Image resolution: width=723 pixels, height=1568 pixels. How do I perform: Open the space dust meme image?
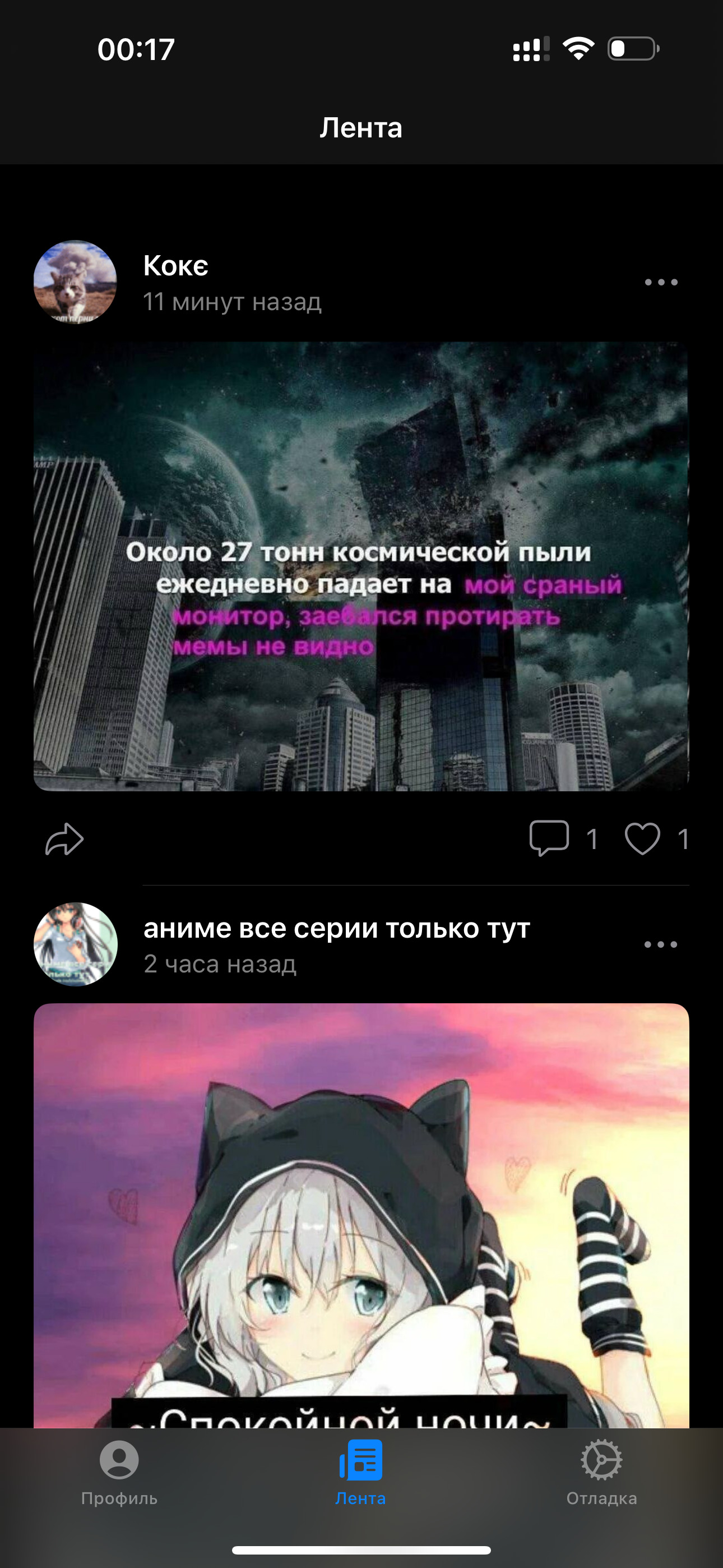point(361,566)
